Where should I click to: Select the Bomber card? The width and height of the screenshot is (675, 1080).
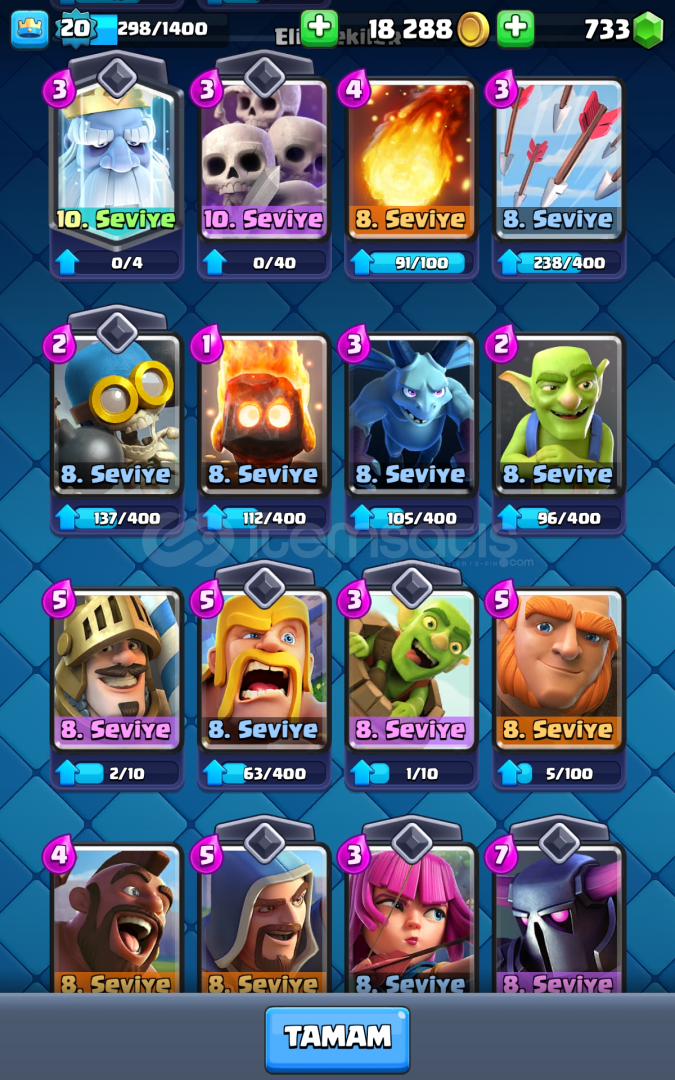point(117,415)
